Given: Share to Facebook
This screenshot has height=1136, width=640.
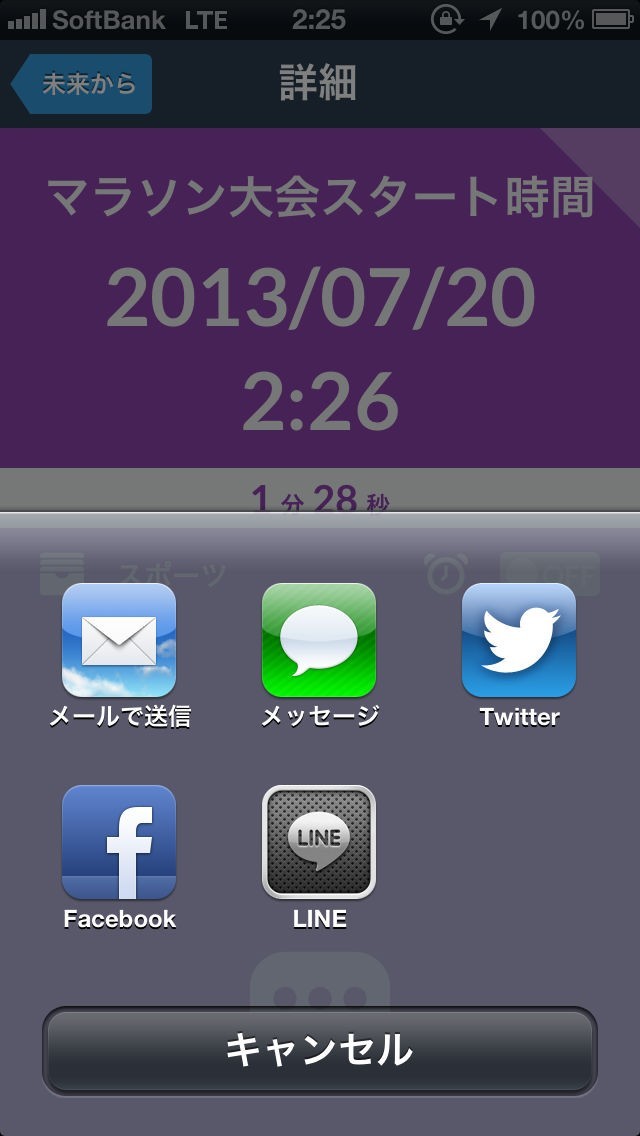Looking at the screenshot, I should [119, 842].
